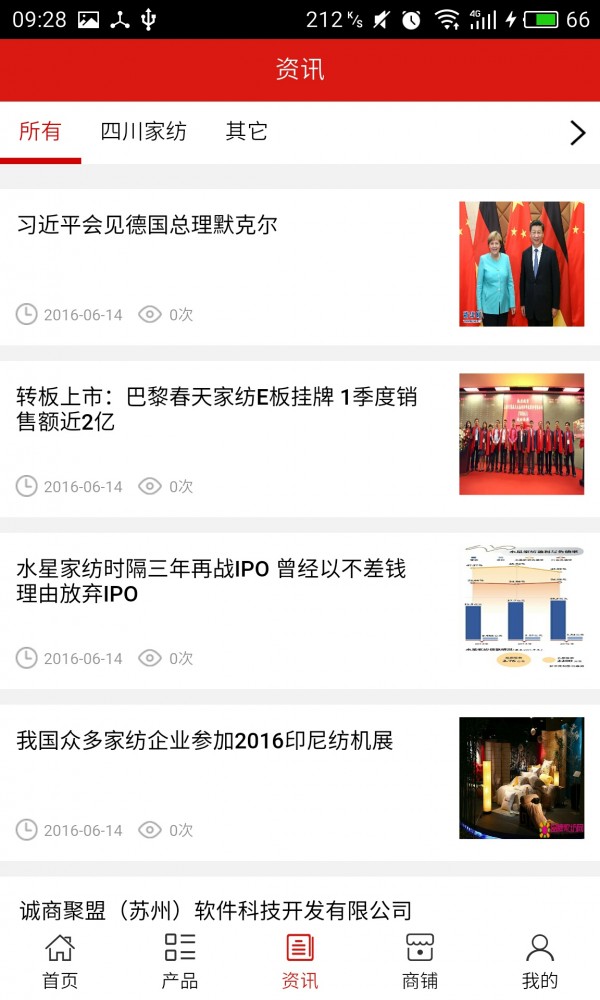Image resolution: width=600 pixels, height=1000 pixels.
Task: Open the 其它 category tab
Action: click(246, 132)
